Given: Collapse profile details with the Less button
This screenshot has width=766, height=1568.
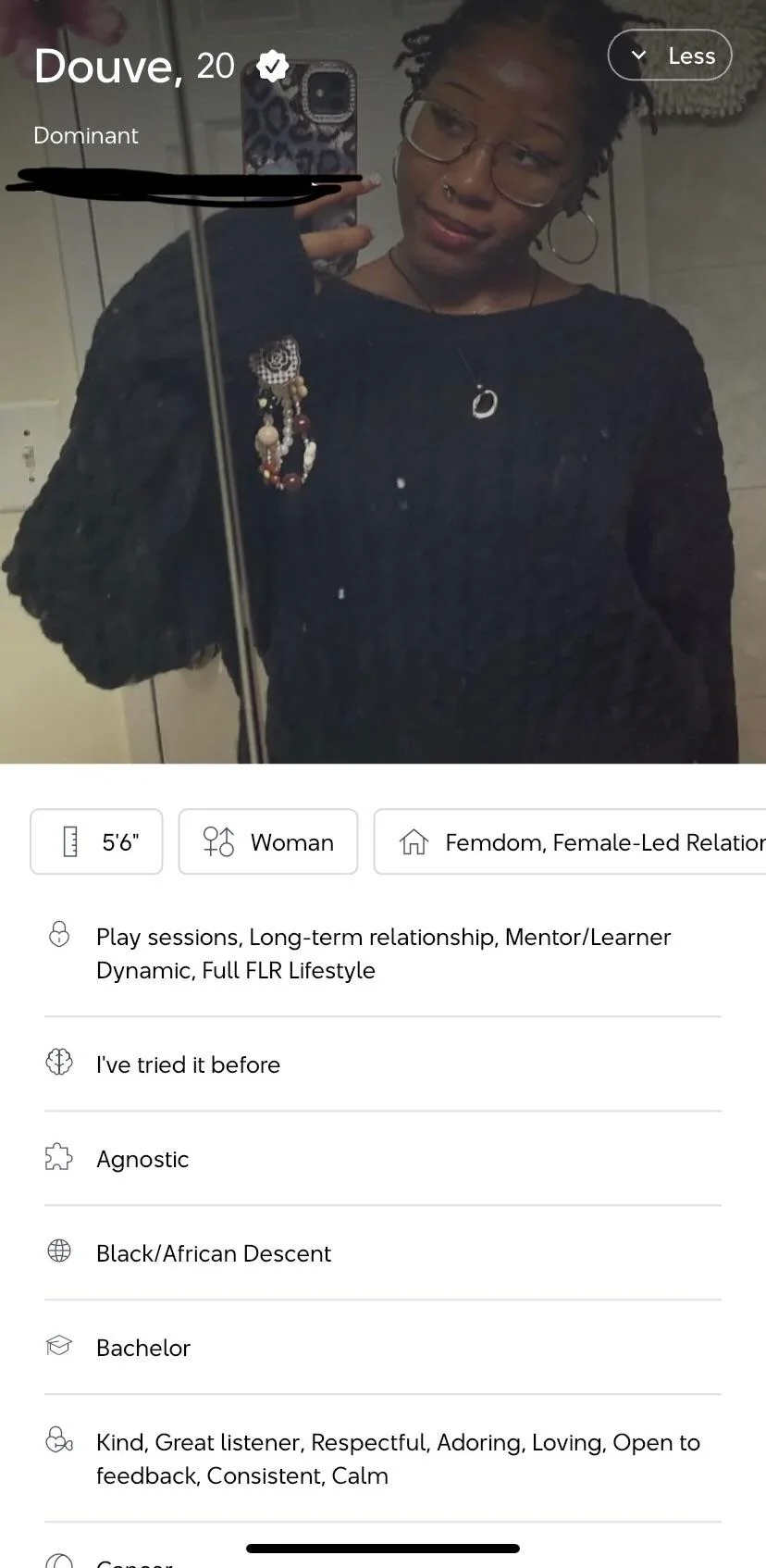Looking at the screenshot, I should click(x=670, y=56).
